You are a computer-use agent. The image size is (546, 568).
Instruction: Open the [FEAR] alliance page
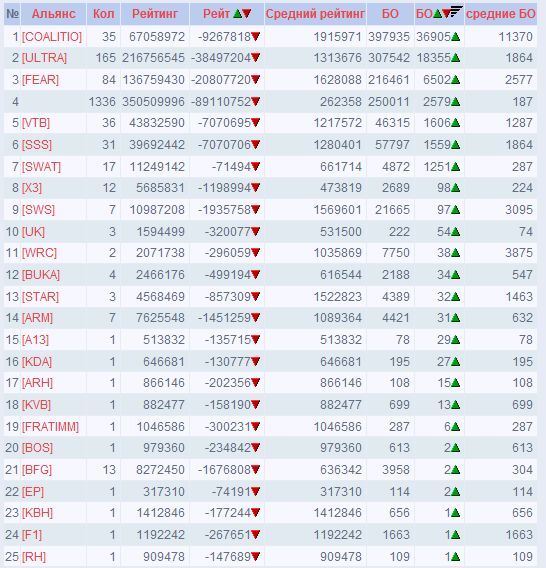pyautogui.click(x=40, y=80)
